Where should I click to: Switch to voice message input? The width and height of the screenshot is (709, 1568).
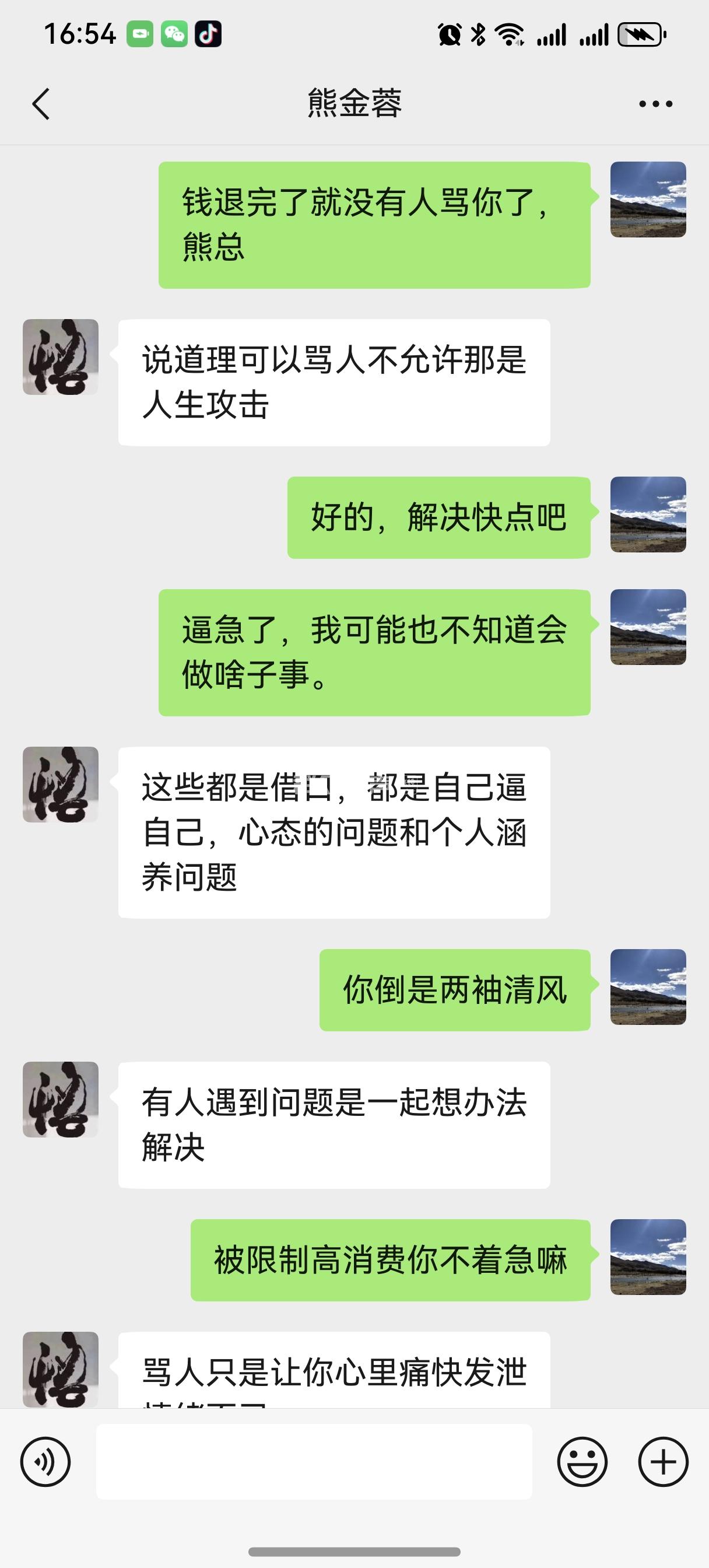45,1461
